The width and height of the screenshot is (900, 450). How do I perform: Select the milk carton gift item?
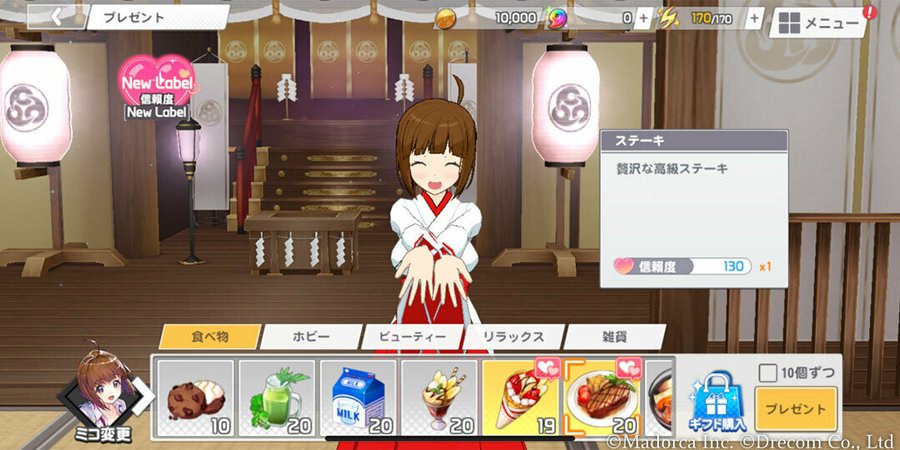tap(357, 398)
